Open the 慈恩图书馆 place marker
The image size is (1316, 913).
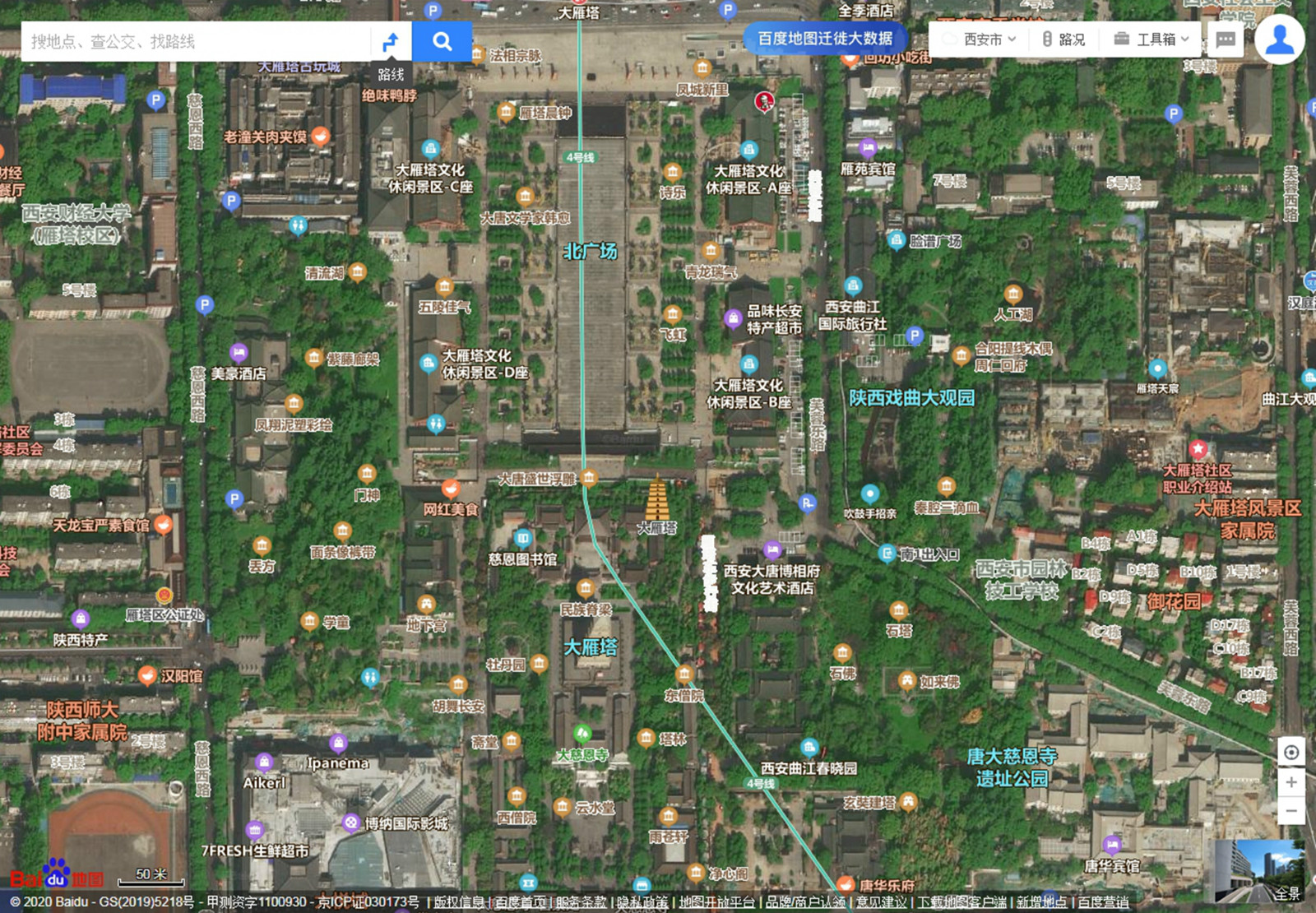point(523,540)
